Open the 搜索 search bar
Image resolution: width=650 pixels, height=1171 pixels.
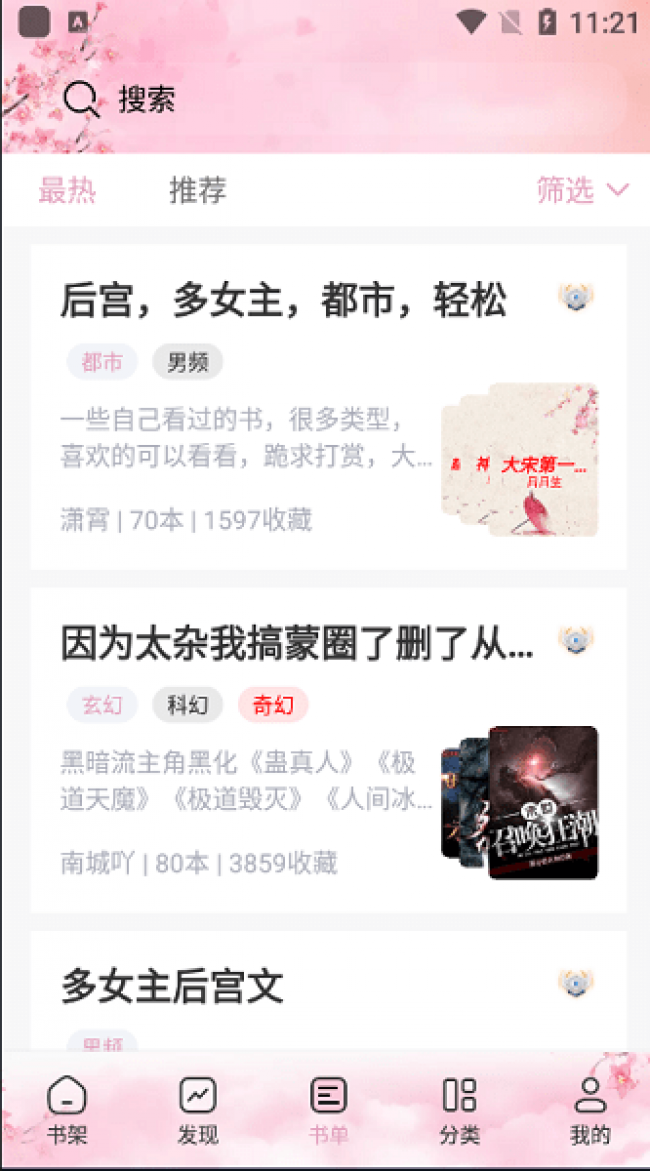[120, 99]
